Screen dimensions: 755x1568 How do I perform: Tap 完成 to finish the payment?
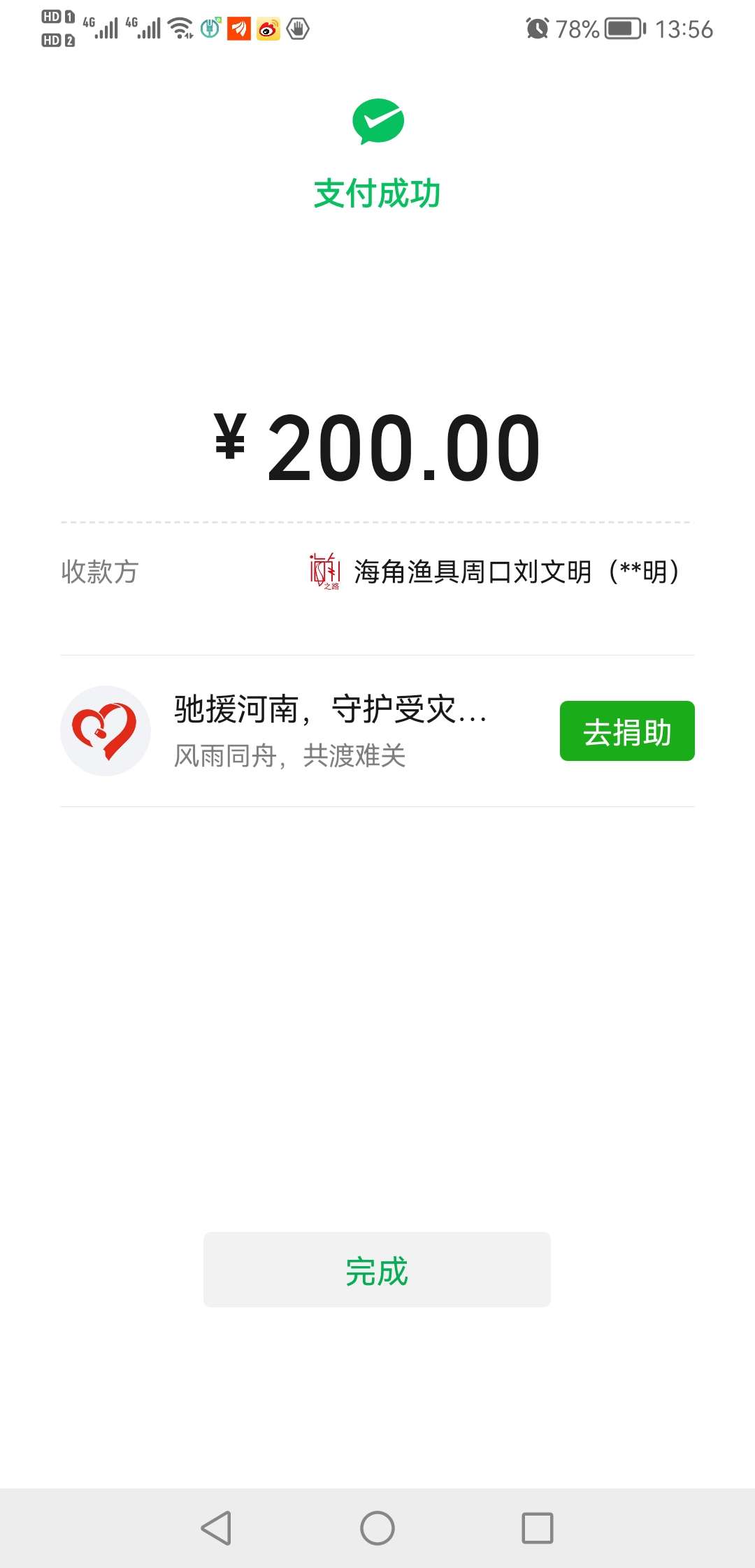click(x=377, y=1270)
